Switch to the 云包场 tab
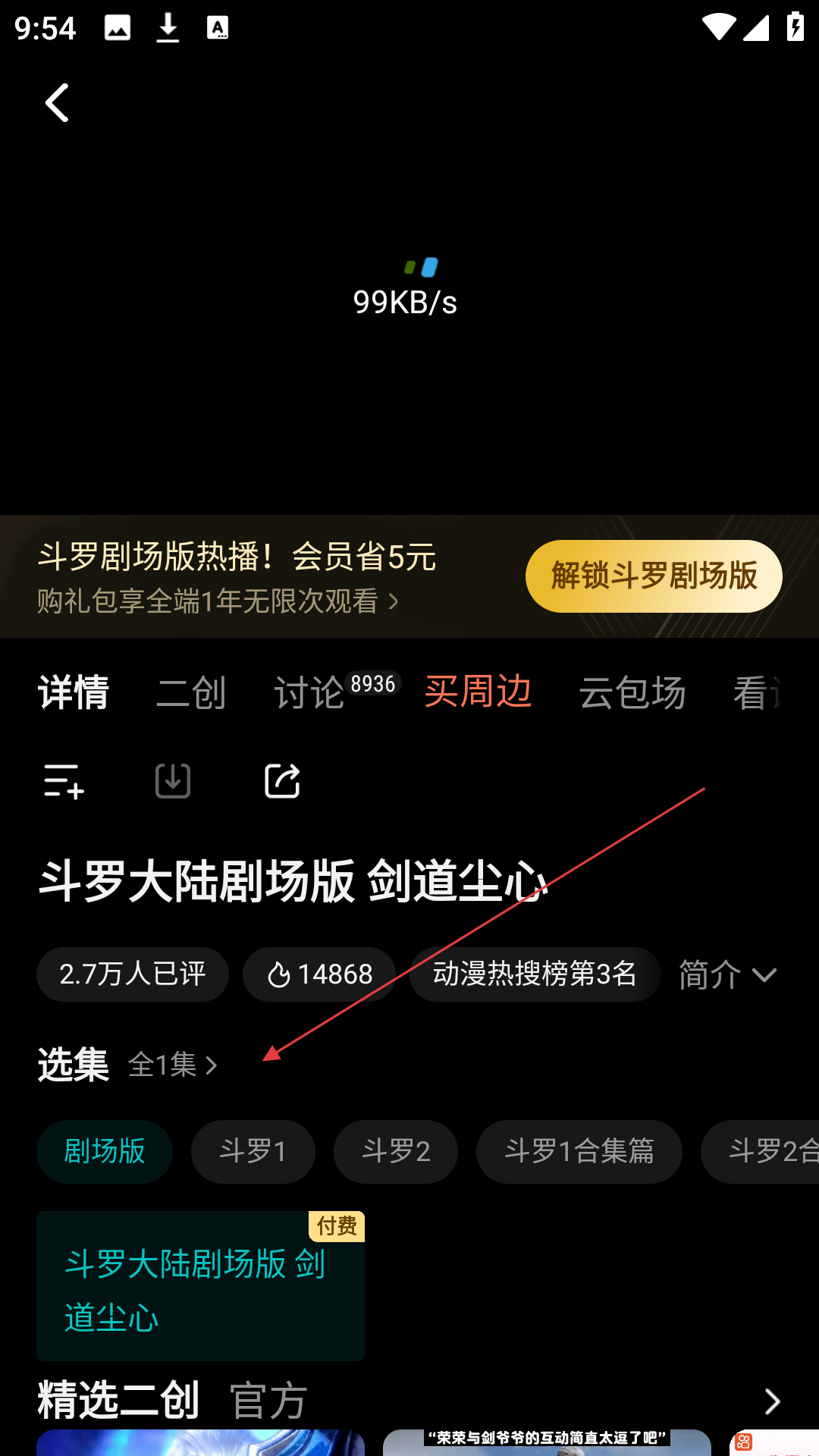819x1456 pixels. 632,692
